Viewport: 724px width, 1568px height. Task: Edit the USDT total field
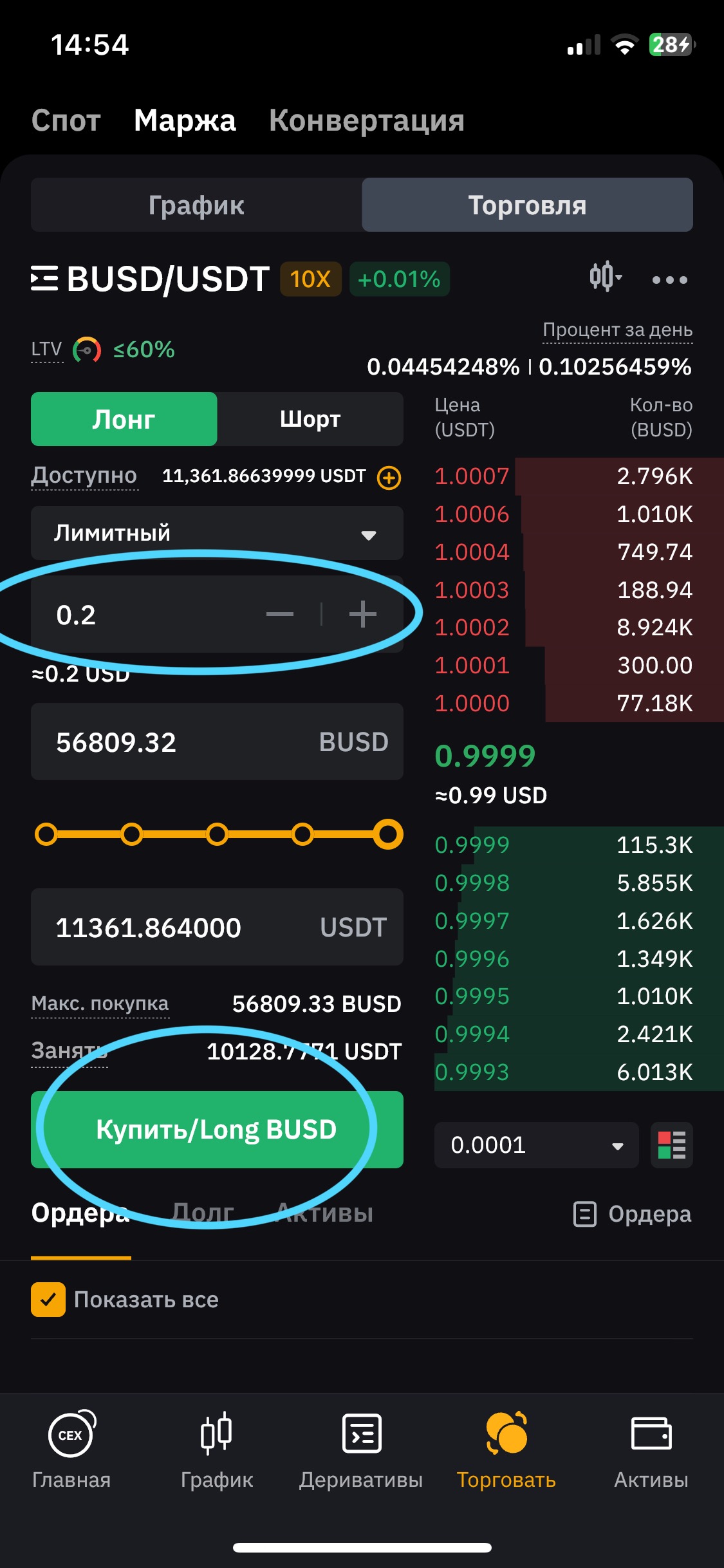point(180,928)
